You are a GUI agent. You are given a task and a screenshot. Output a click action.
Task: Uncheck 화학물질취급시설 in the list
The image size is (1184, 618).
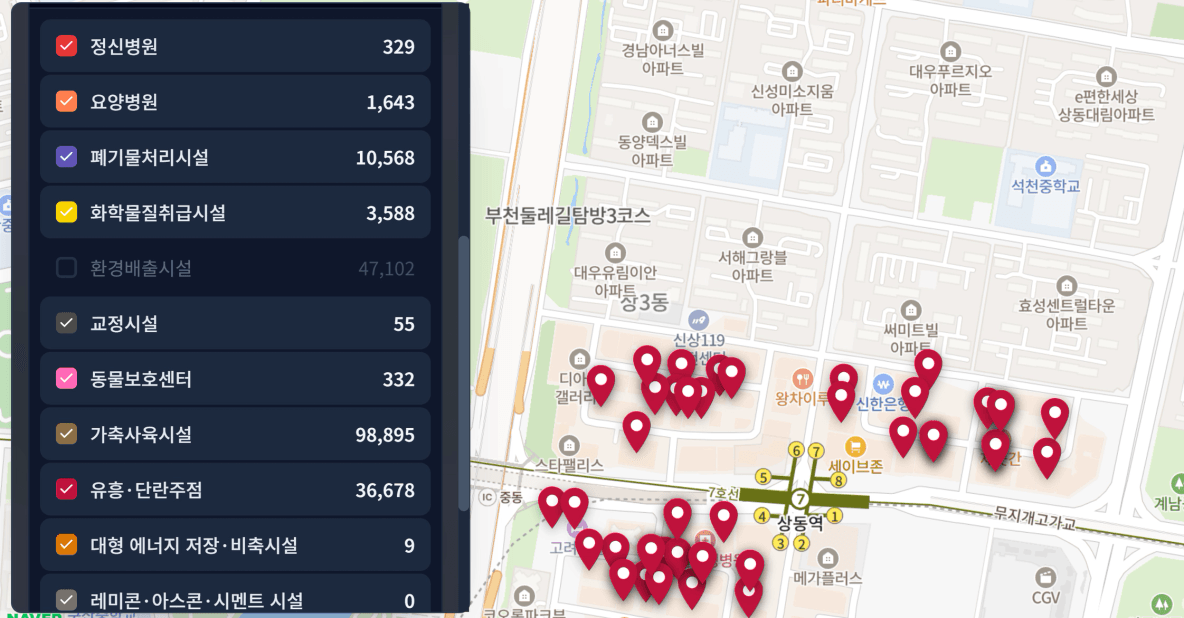66,212
